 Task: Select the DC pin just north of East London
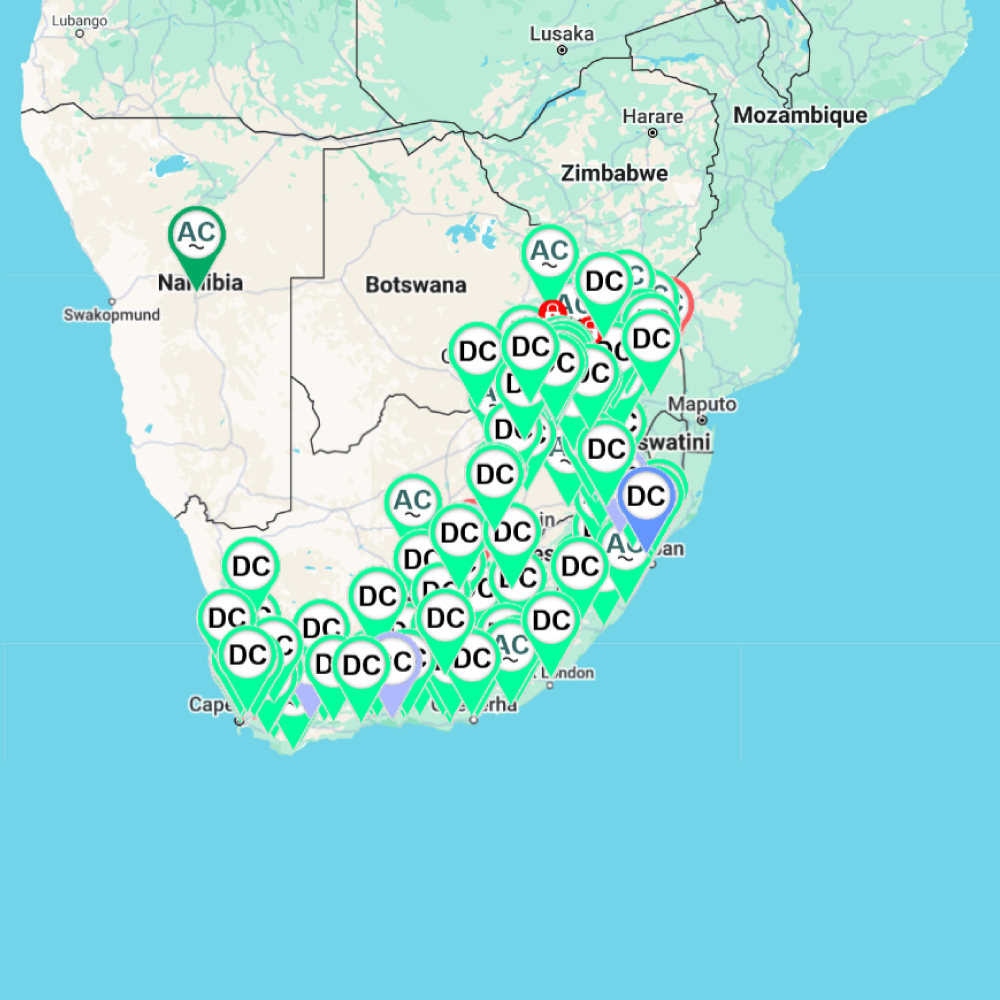tap(550, 621)
